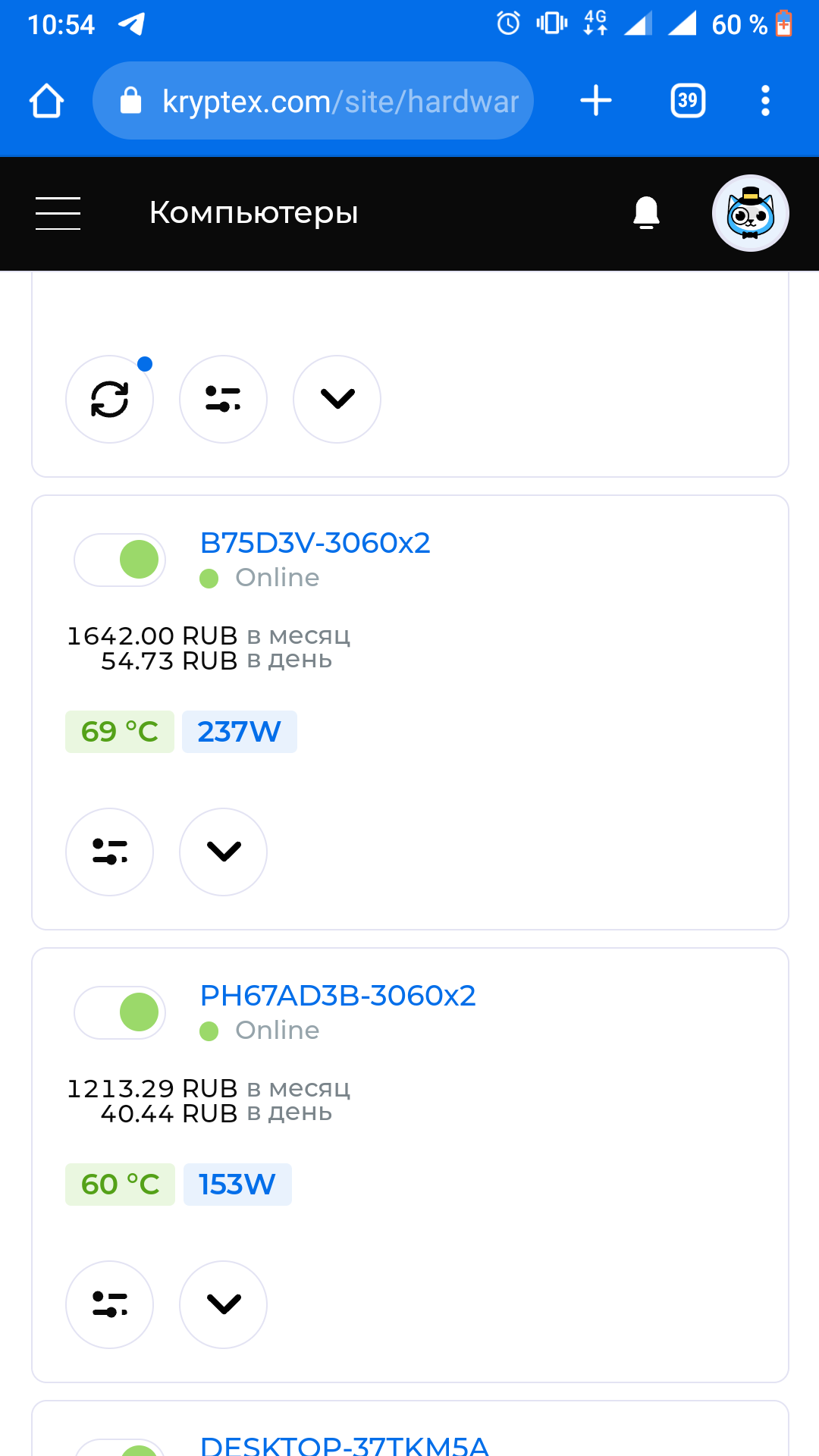Open settings sliders for PH67AD3B-3060x2
This screenshot has height=1456, width=819.
[110, 1304]
